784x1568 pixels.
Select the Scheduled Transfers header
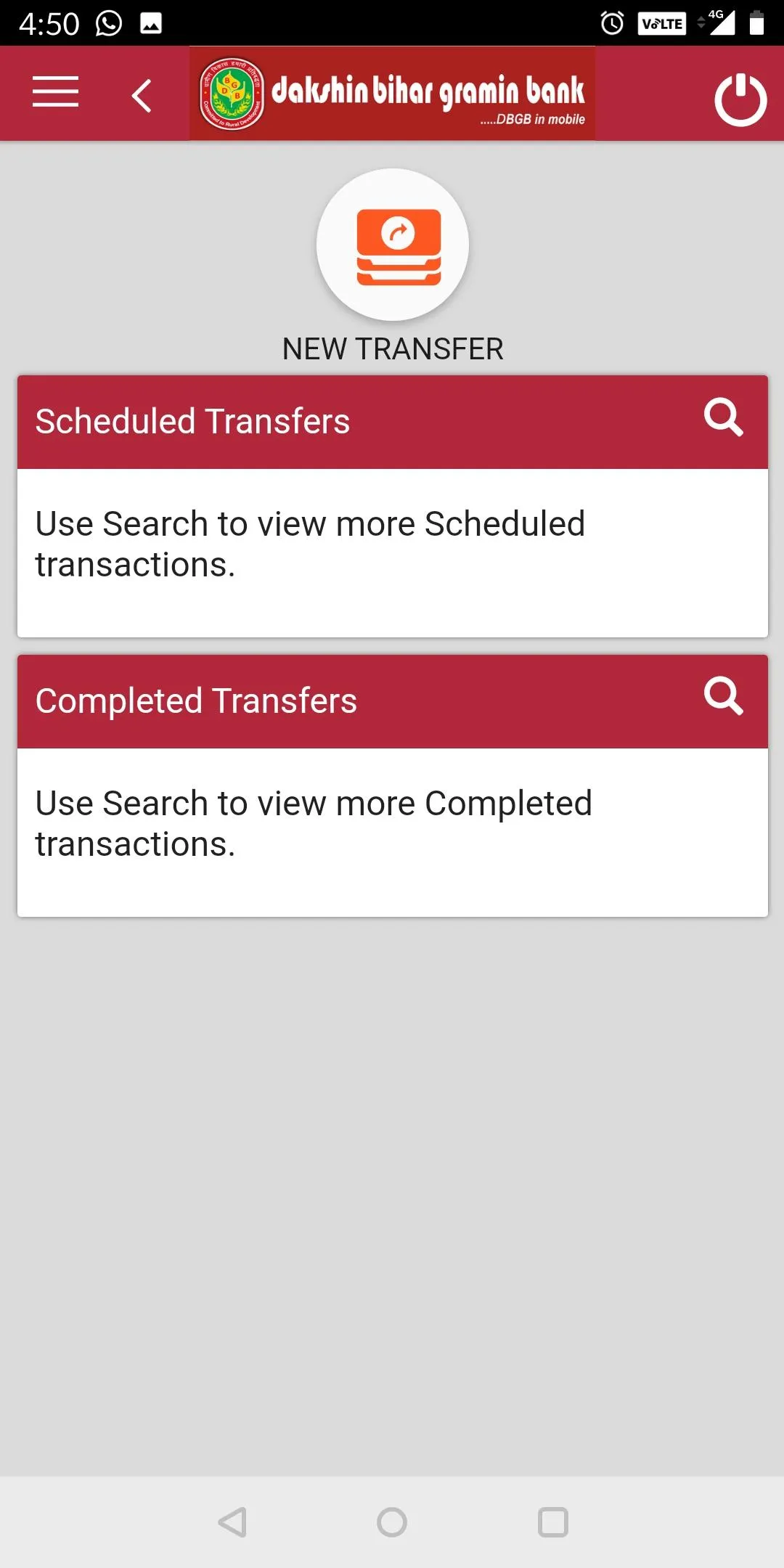pyautogui.click(x=192, y=420)
